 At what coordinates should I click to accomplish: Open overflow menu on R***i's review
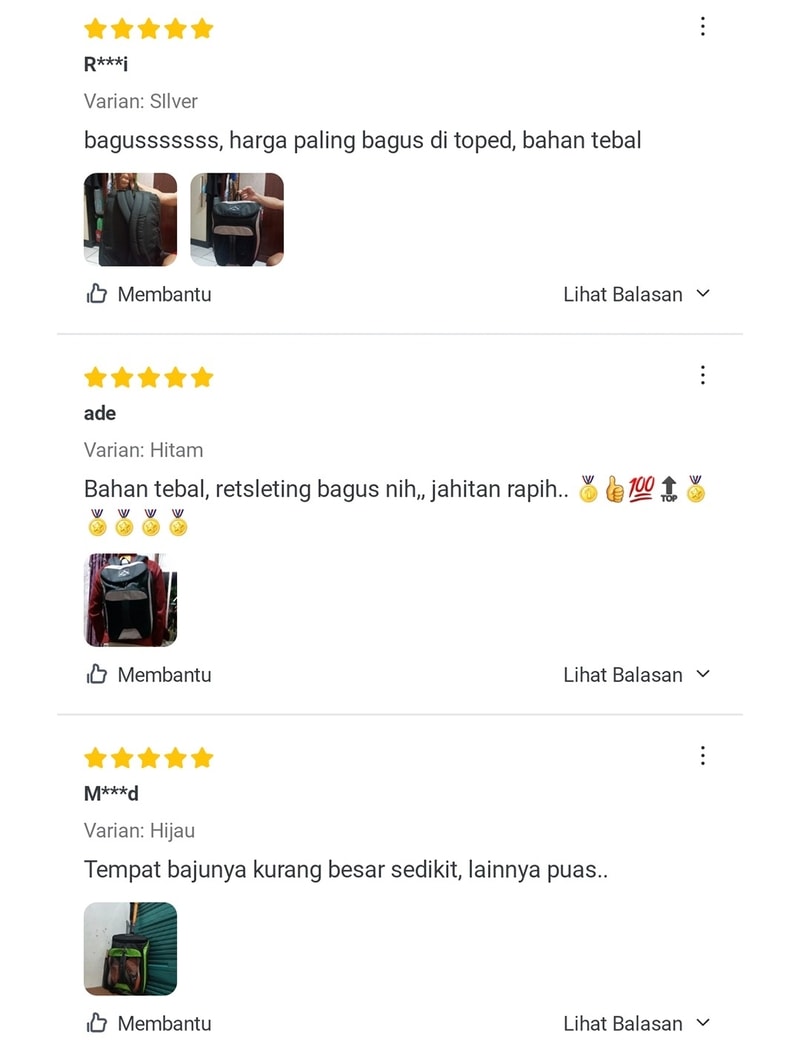703,27
